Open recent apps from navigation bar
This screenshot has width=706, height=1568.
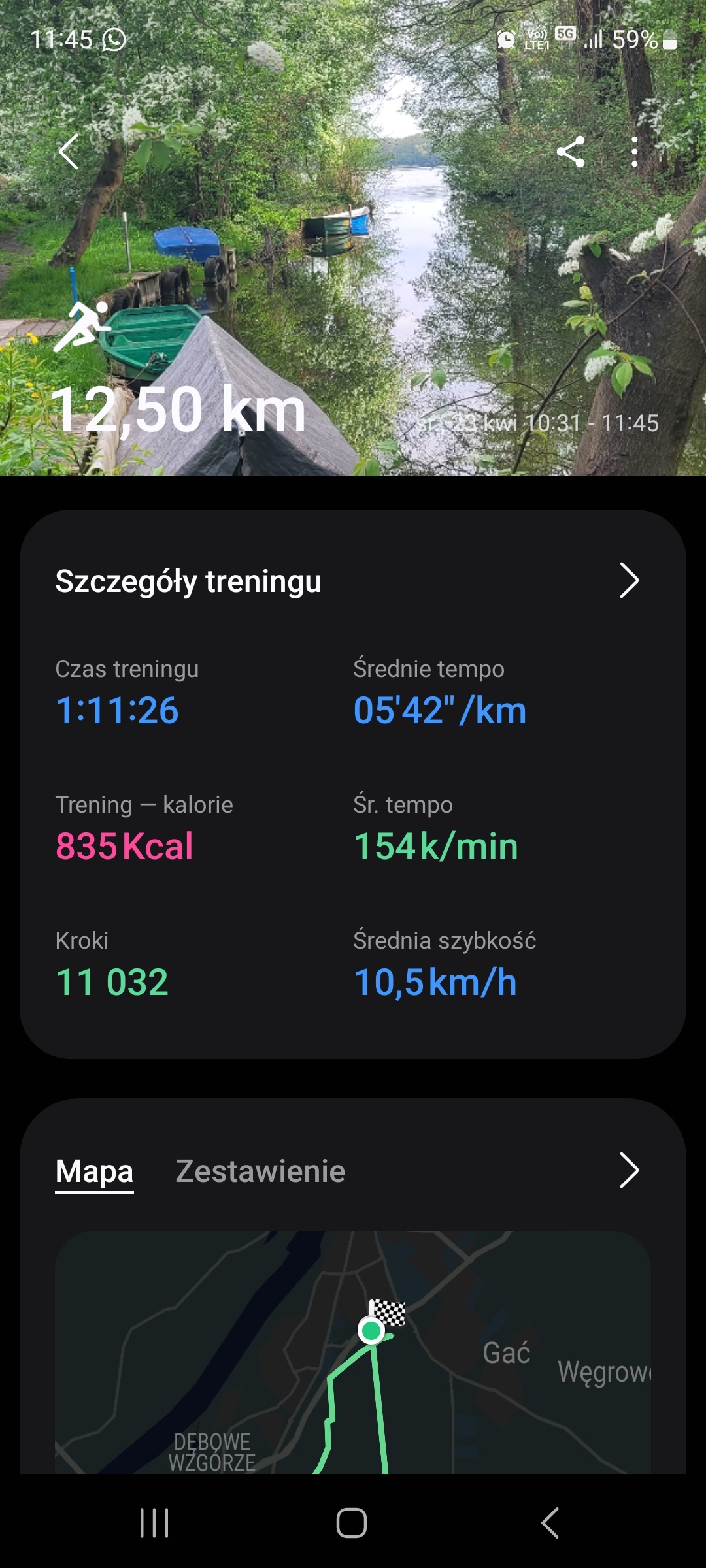(x=154, y=1523)
